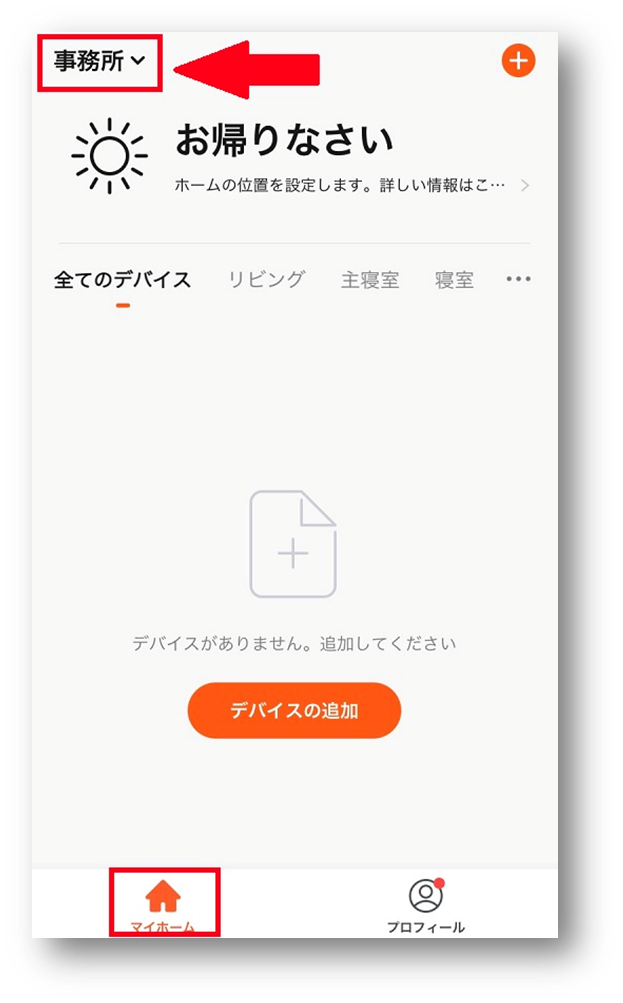Image resolution: width=623 pixels, height=1003 pixels.
Task: Tap the orange plus icon to add
Action: click(518, 61)
